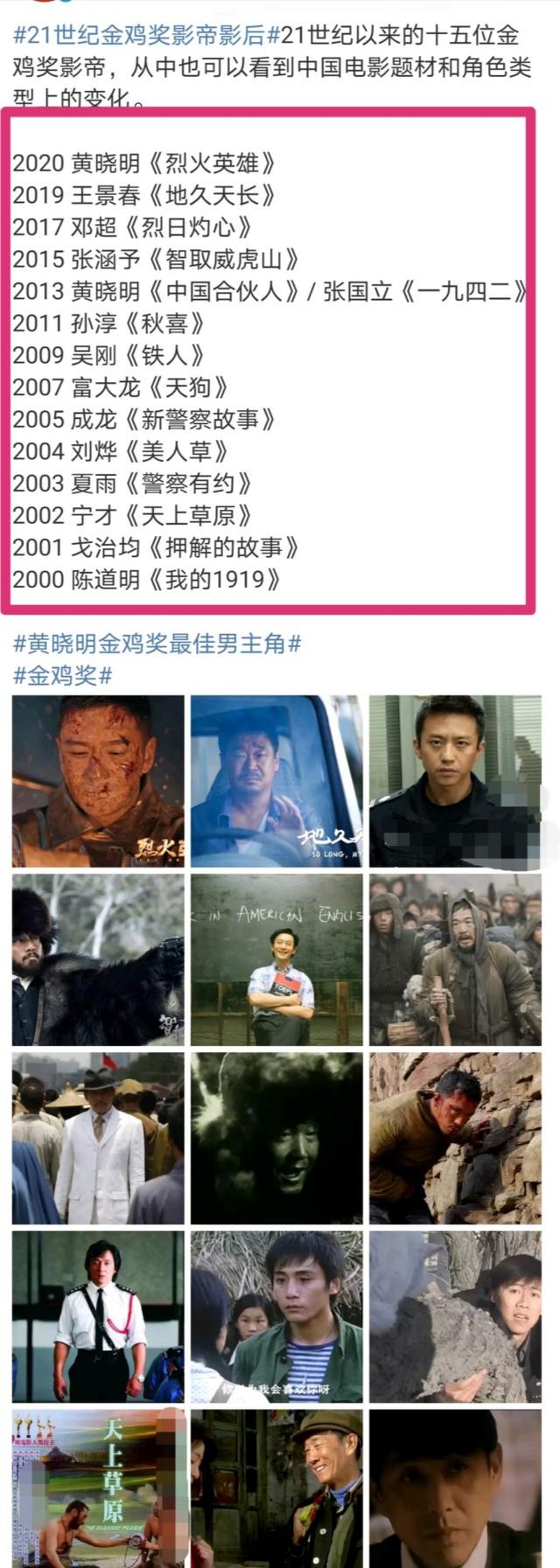The height and width of the screenshot is (1568, 560).
Task: Open photo of officer in black uniform
Action: (x=455, y=781)
